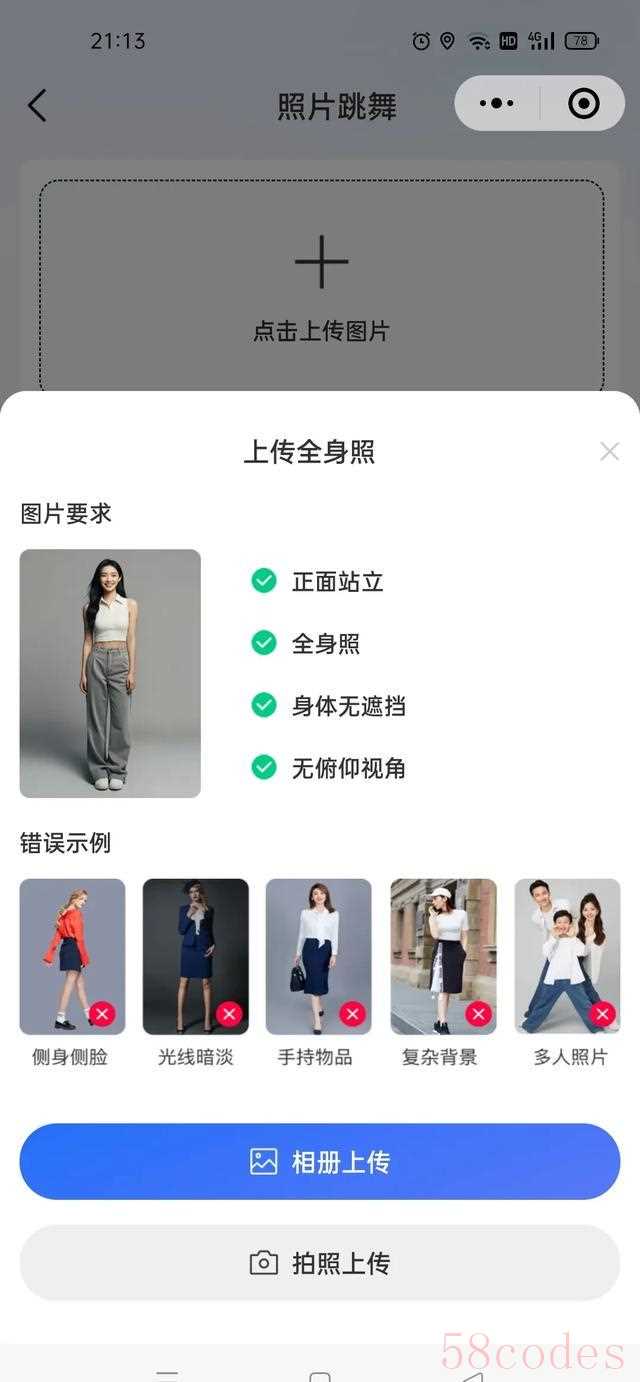The image size is (640, 1382).
Task: Tap 相册上传 to upload from album
Action: 320,1161
